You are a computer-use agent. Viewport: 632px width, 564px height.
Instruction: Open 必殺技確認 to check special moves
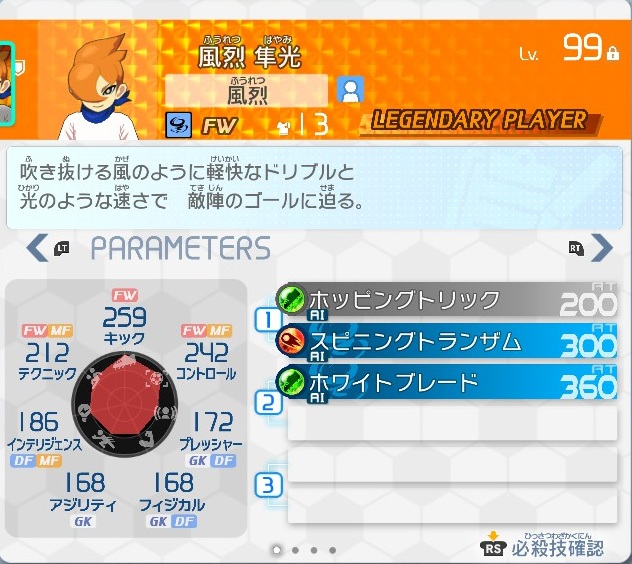(545, 545)
